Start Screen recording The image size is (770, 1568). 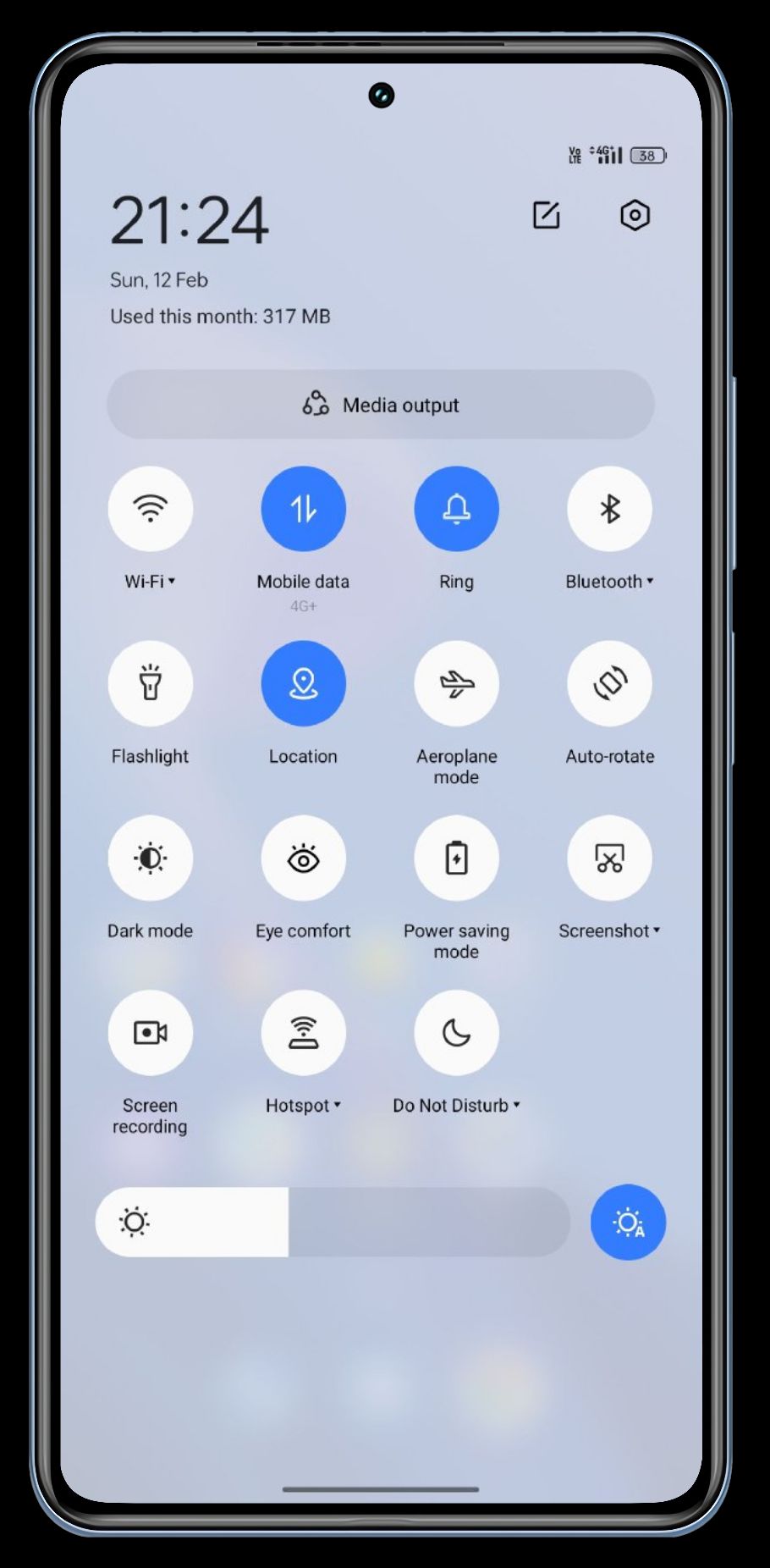(x=151, y=1032)
